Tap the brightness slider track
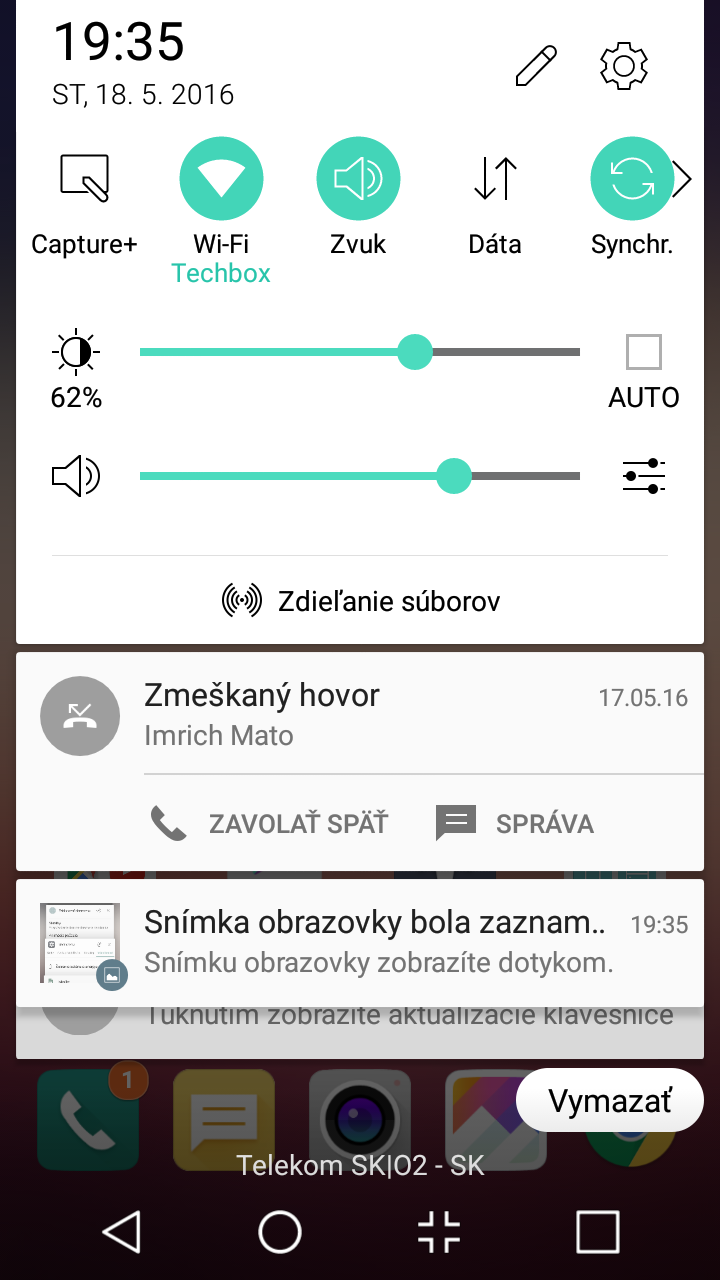720x1280 pixels. coord(360,352)
